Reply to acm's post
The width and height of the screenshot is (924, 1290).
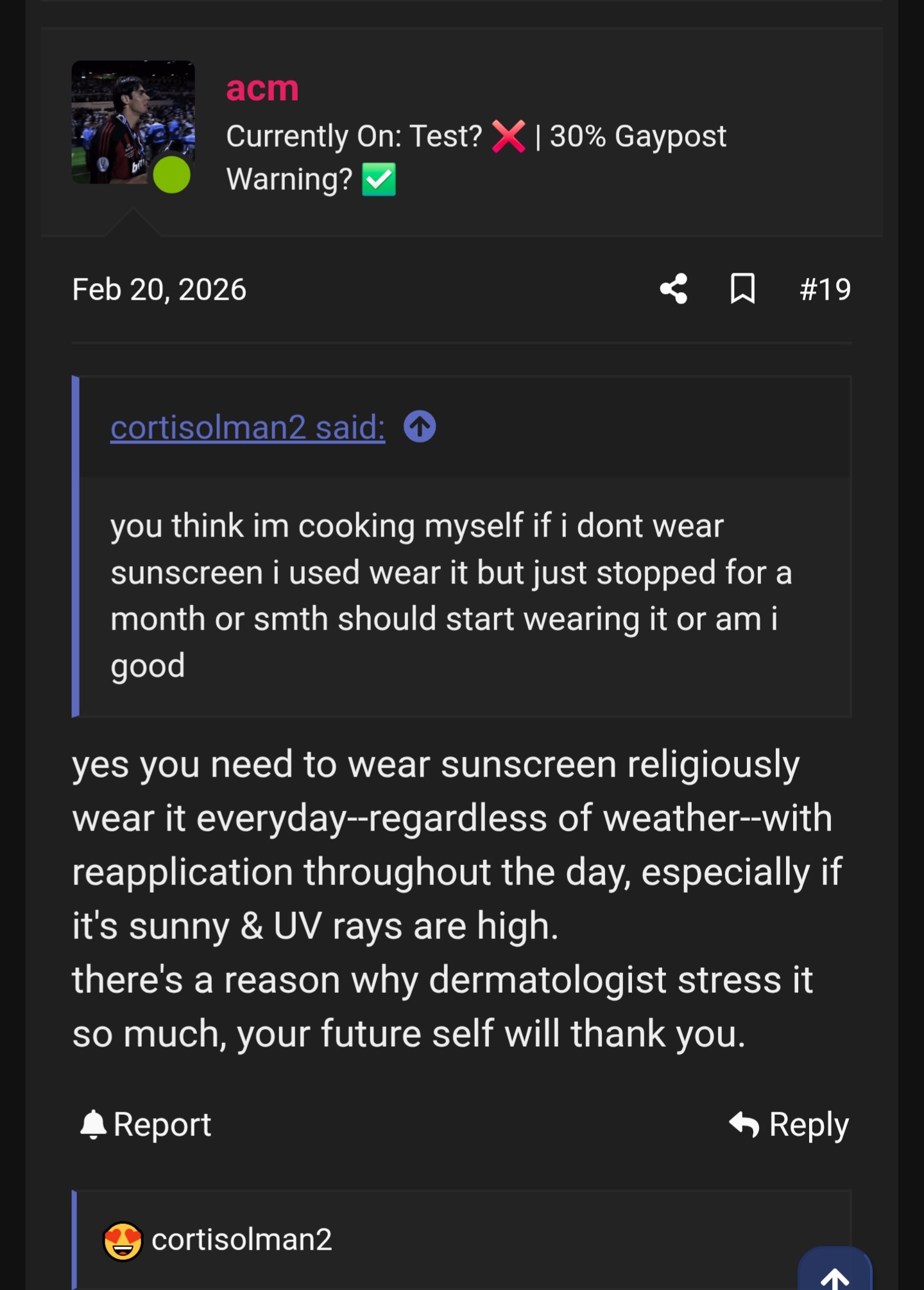[x=789, y=1124]
